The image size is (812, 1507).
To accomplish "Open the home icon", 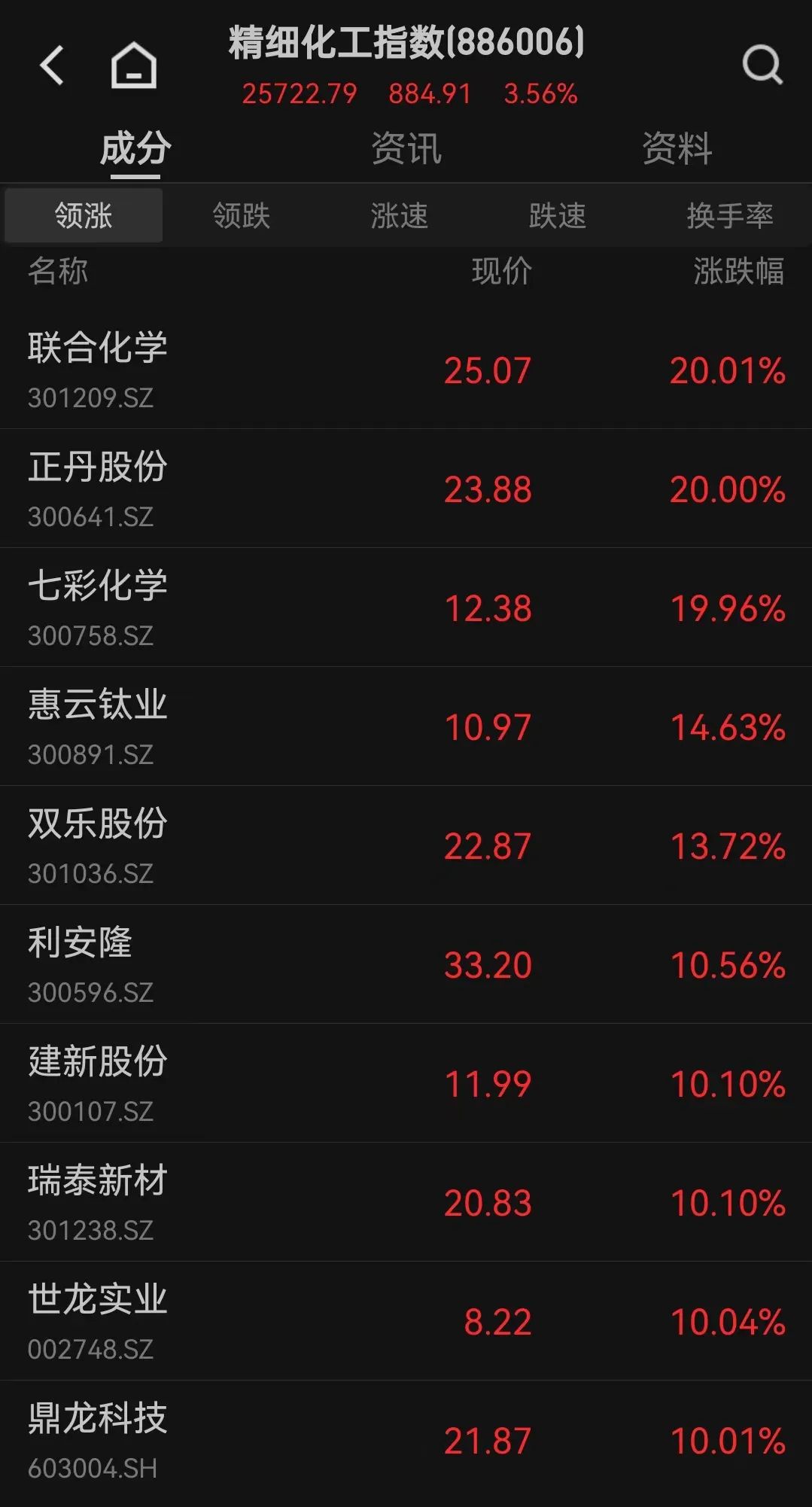I will coord(134,65).
